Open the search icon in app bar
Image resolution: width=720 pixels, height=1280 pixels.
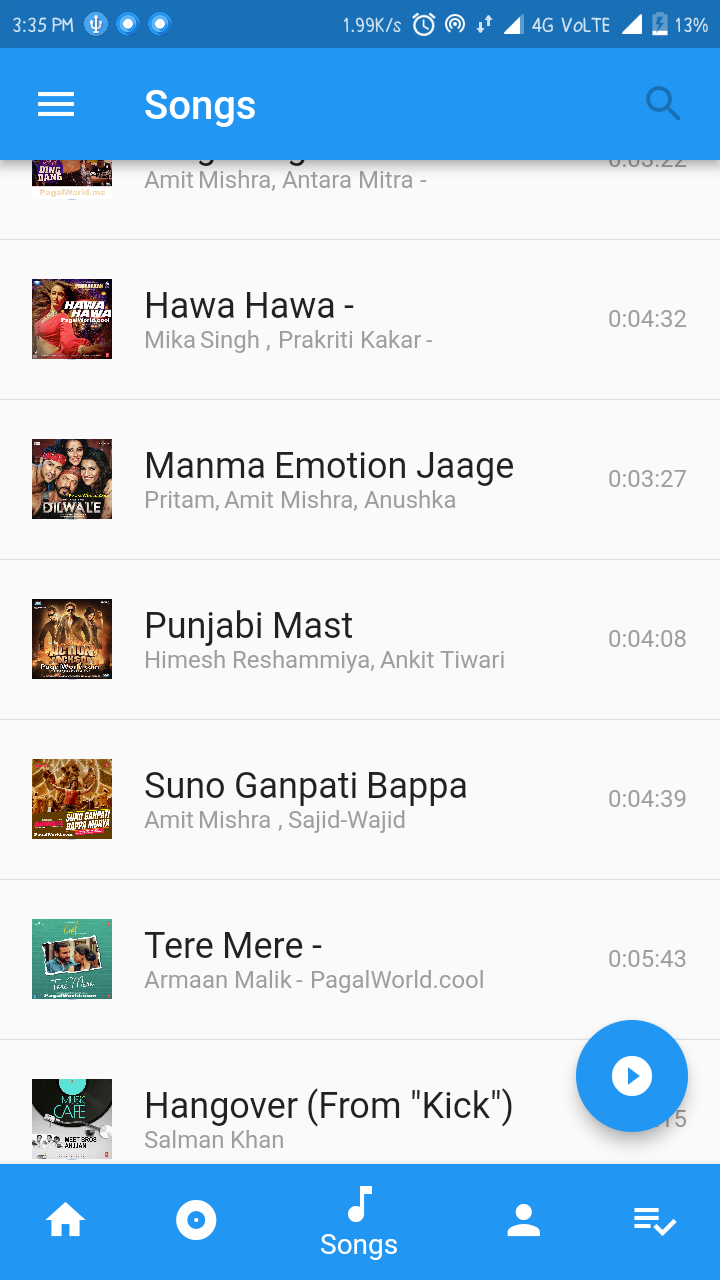663,104
